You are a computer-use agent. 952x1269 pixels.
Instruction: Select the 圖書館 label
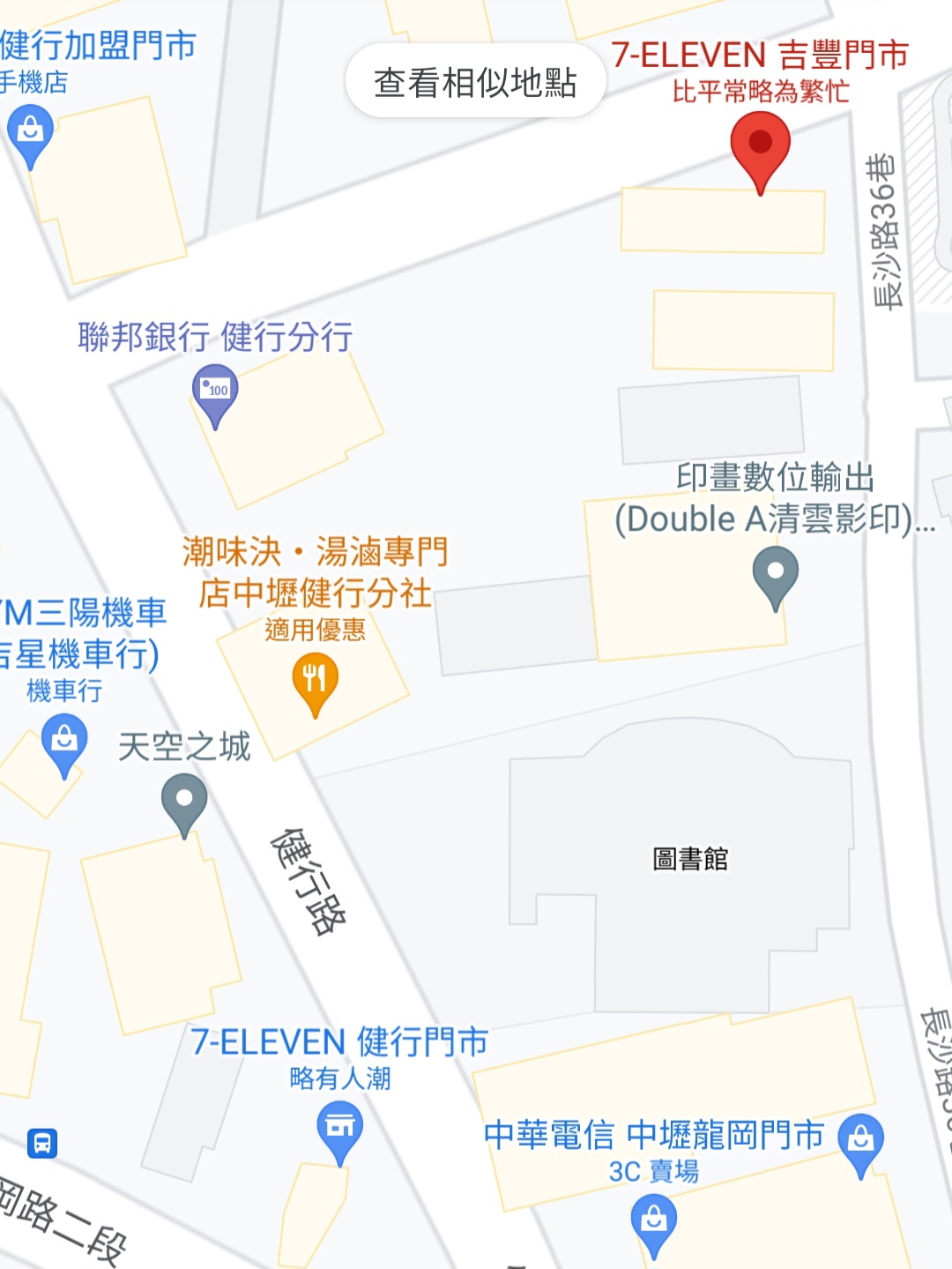[690, 858]
